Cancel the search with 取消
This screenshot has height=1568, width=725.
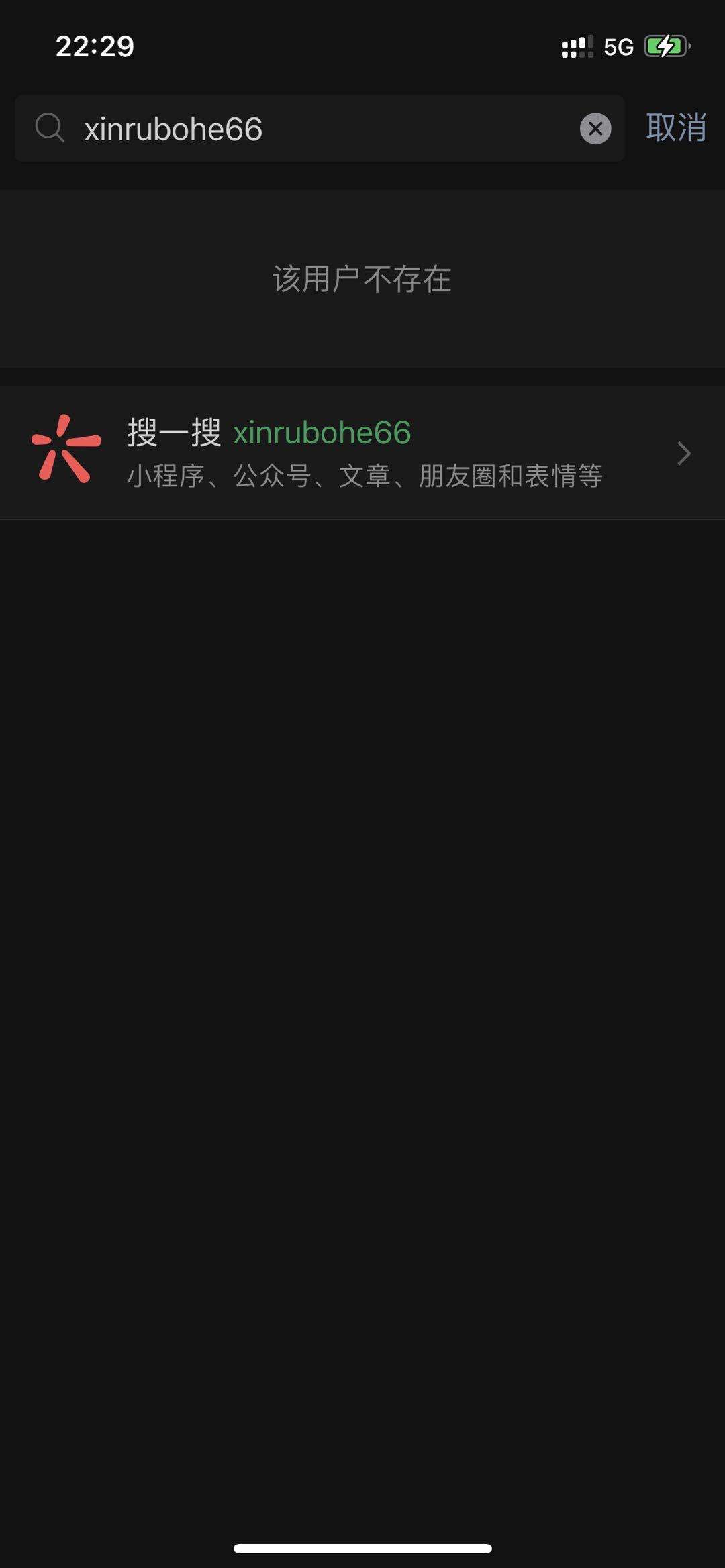click(675, 127)
